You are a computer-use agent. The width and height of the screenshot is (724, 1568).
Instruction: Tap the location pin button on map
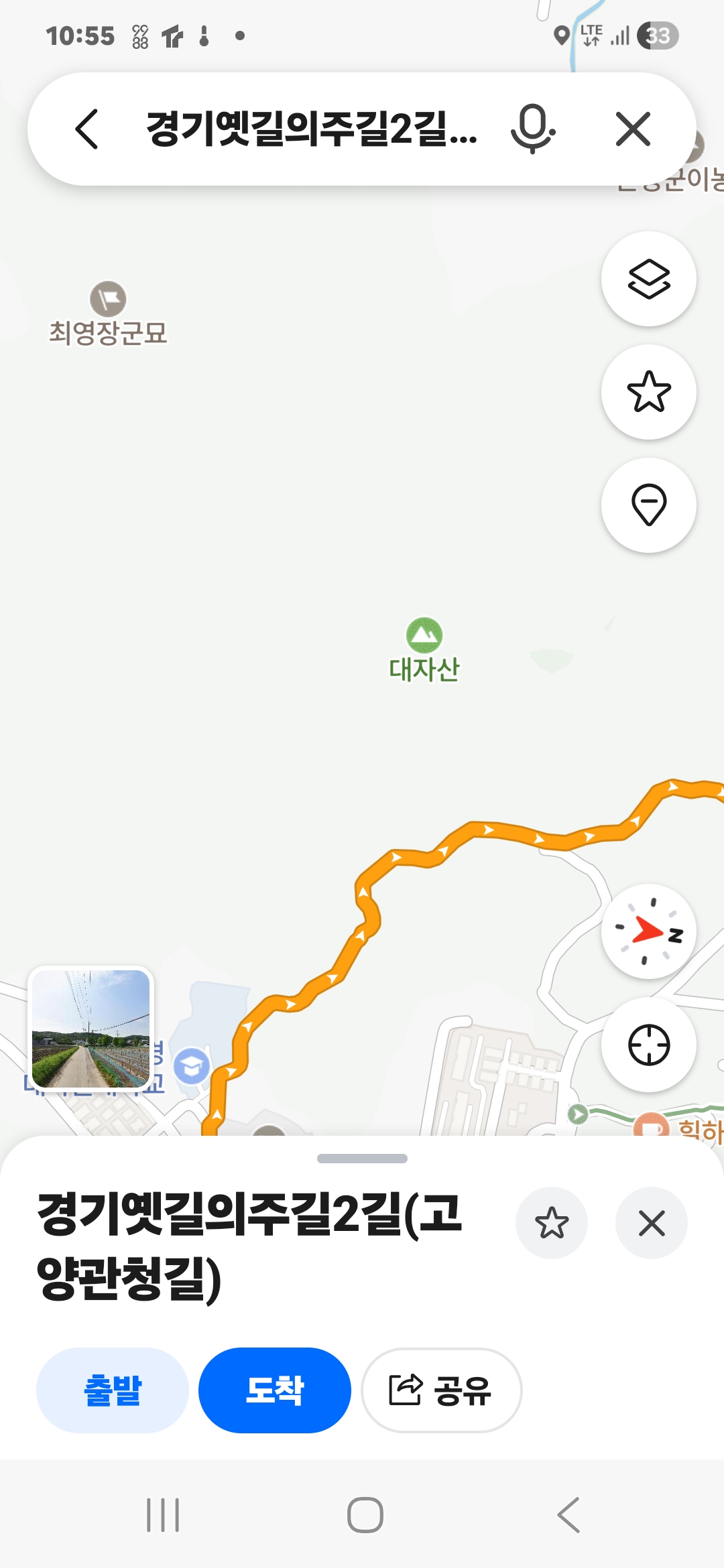648,505
